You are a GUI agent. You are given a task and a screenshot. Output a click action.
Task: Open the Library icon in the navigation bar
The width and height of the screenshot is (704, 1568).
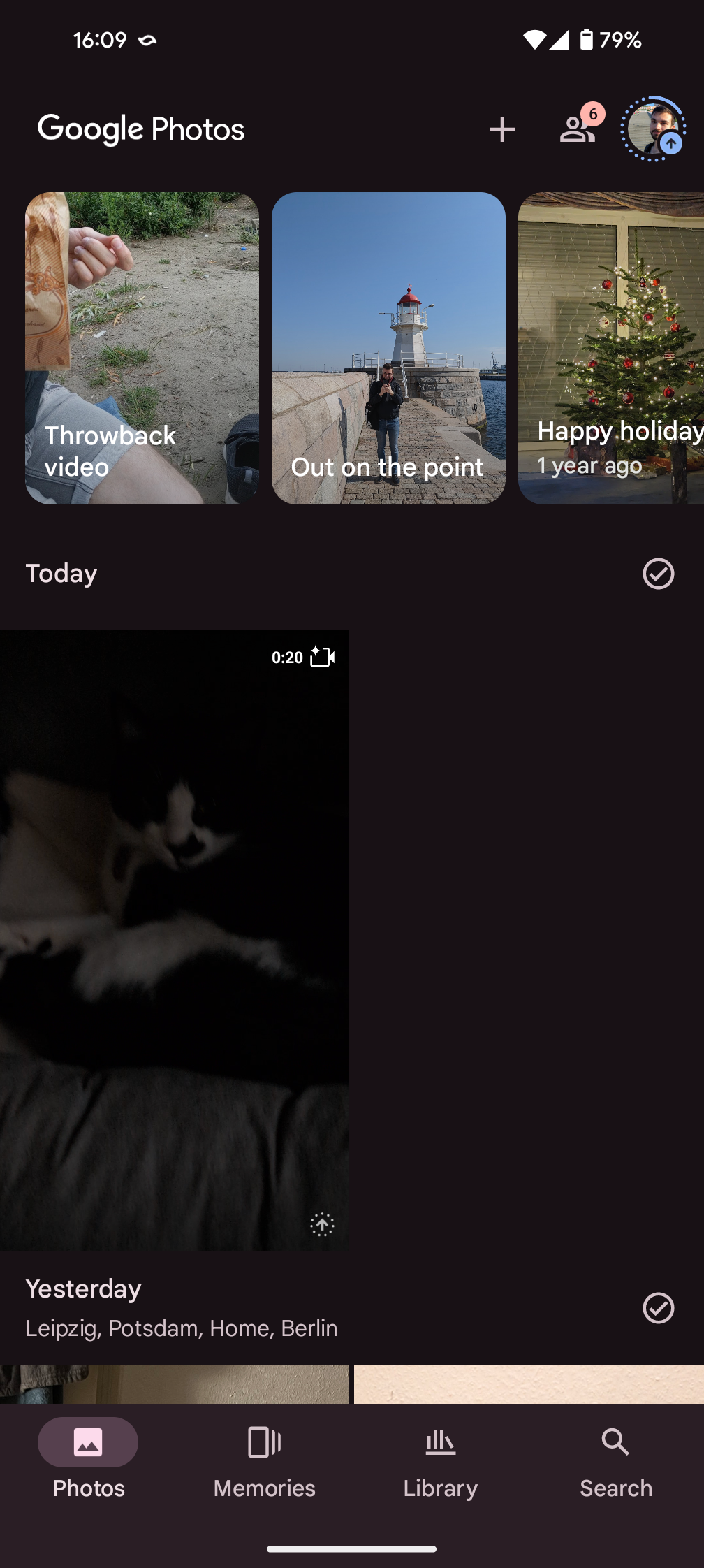pyautogui.click(x=439, y=1442)
